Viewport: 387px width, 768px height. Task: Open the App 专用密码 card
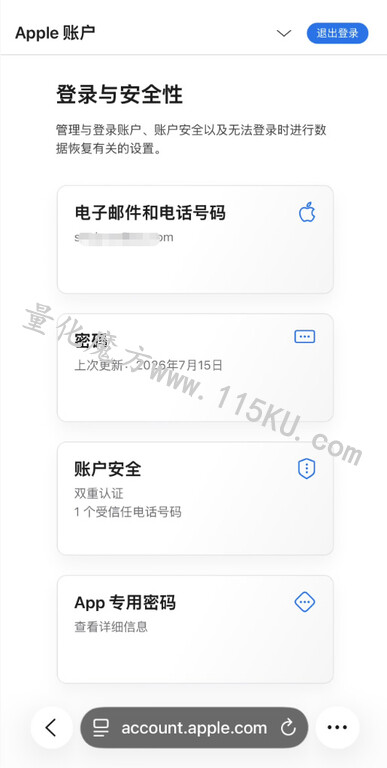point(195,629)
